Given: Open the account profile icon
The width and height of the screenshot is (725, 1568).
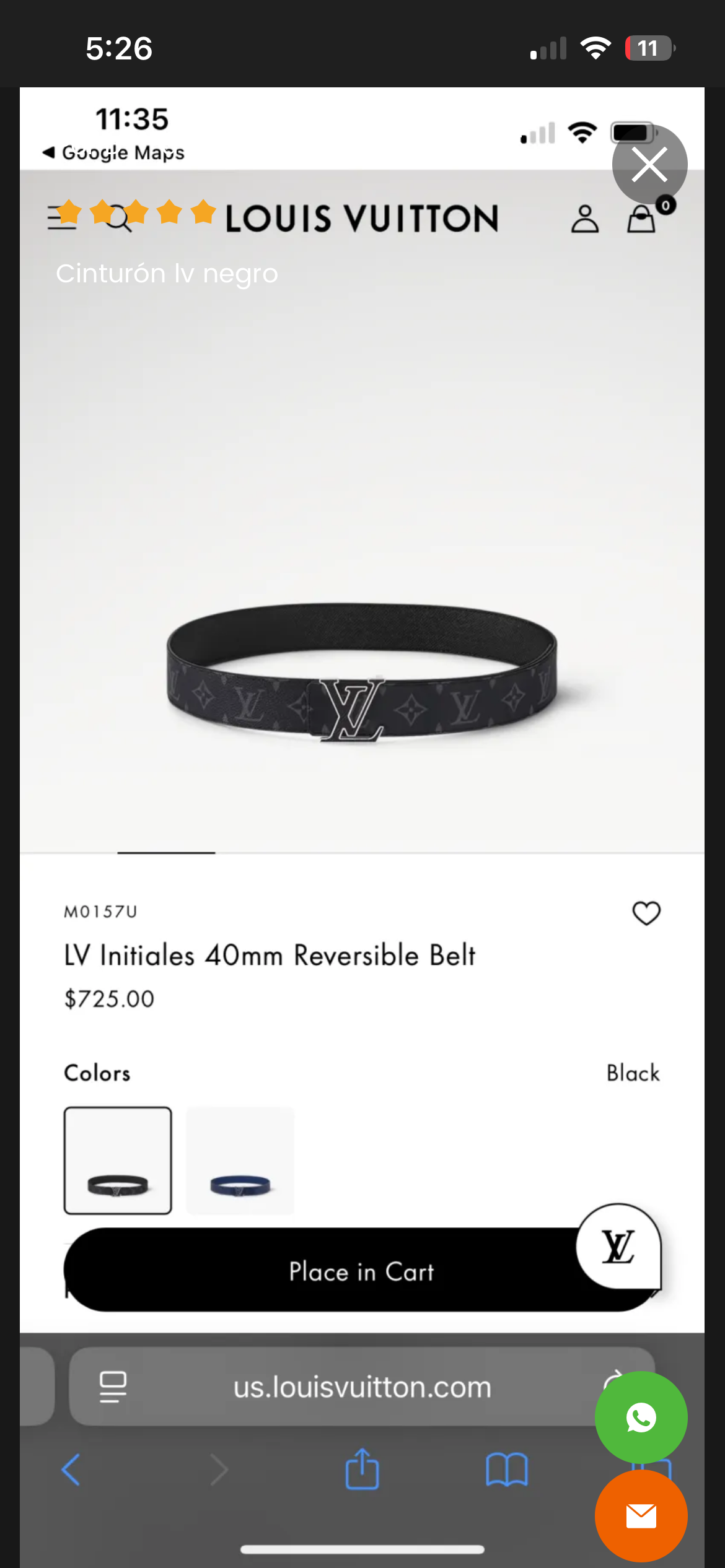Looking at the screenshot, I should (586, 218).
